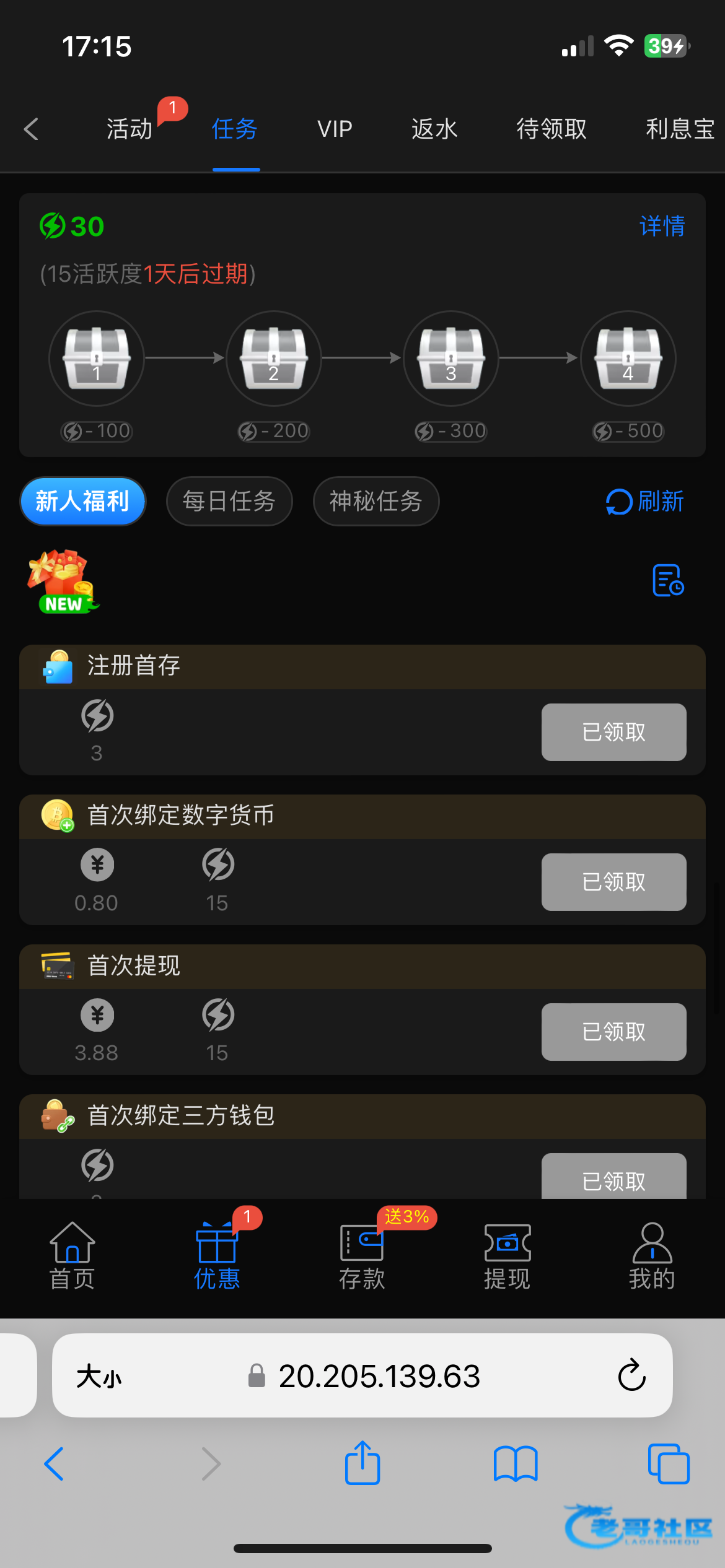Open Safari's share sheet
This screenshot has width=725, height=1568.
[x=362, y=1463]
